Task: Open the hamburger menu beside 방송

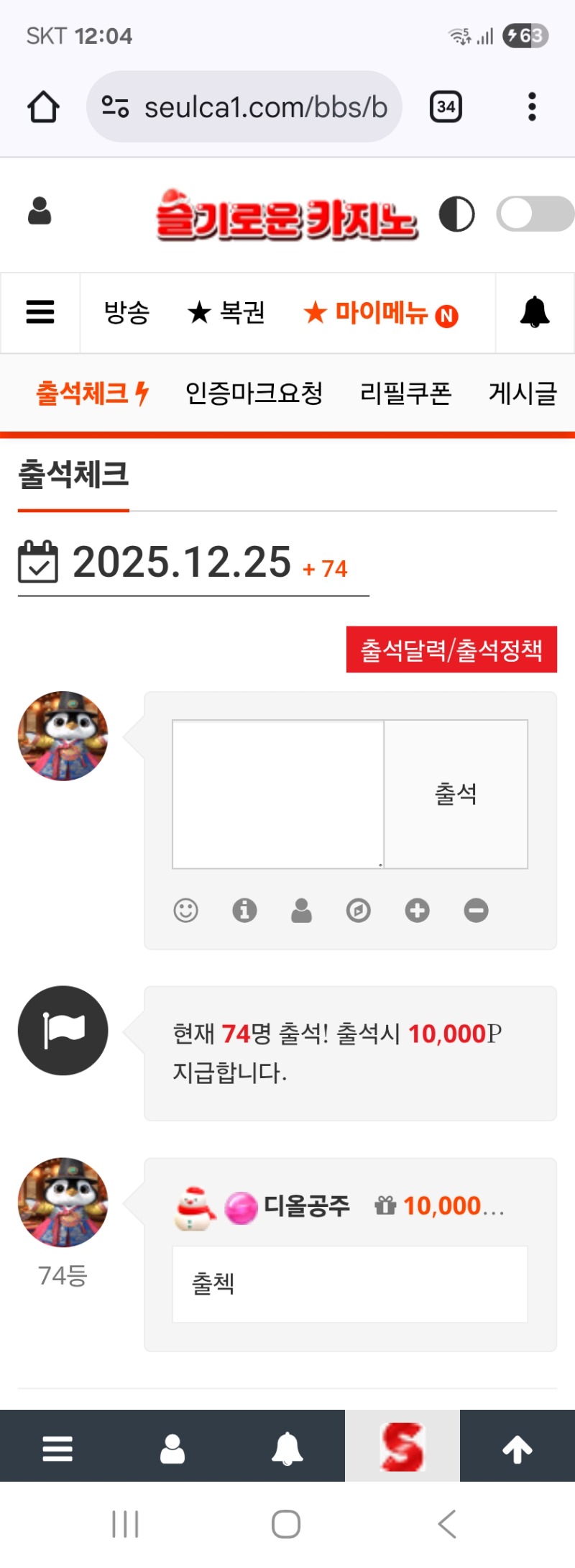Action: 40,313
